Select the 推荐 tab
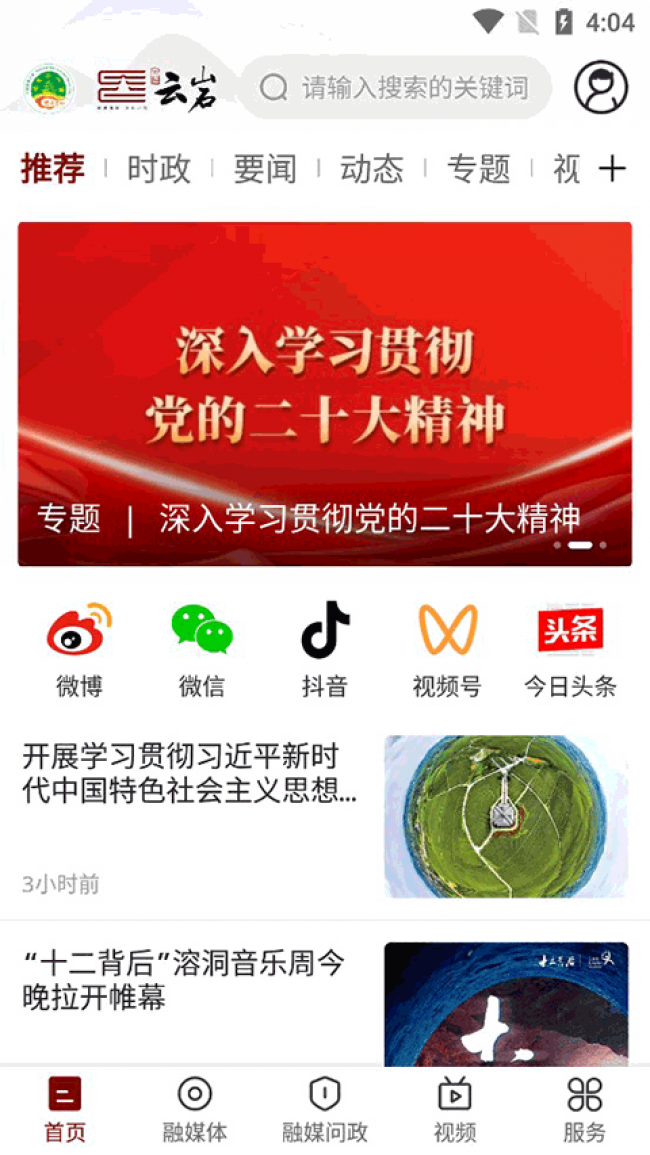The width and height of the screenshot is (650, 1155). point(53,169)
